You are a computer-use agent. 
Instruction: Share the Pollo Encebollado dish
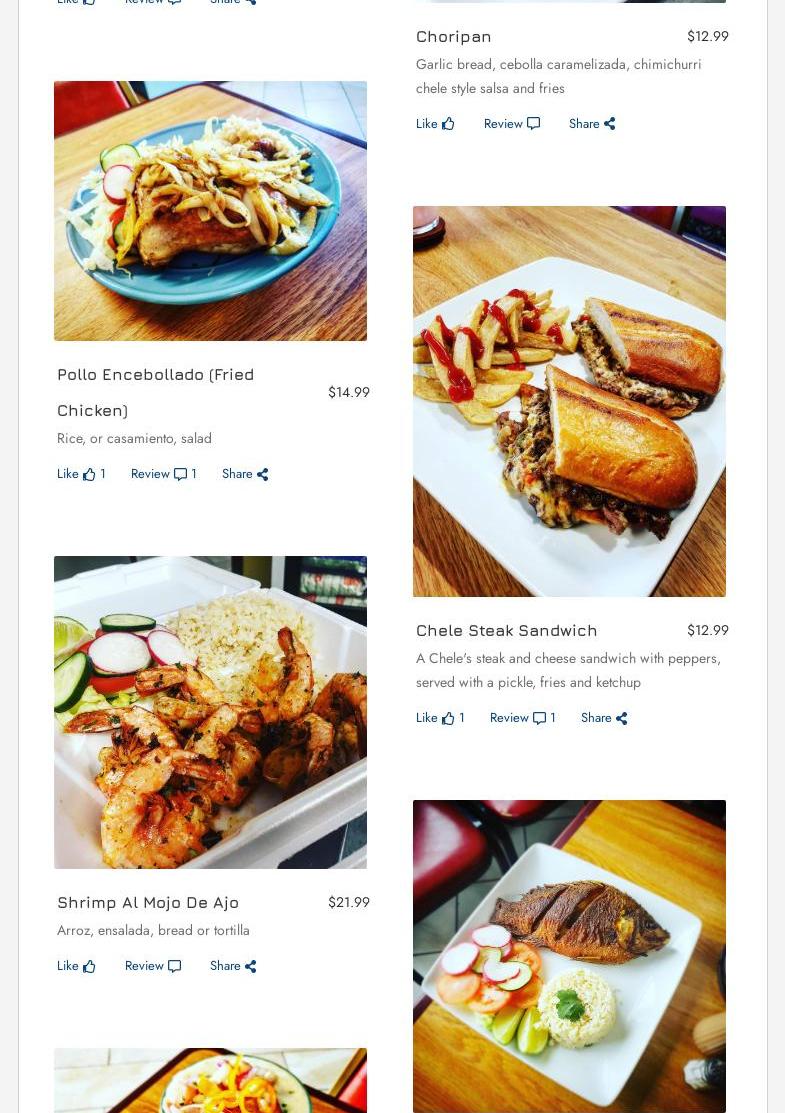click(245, 474)
